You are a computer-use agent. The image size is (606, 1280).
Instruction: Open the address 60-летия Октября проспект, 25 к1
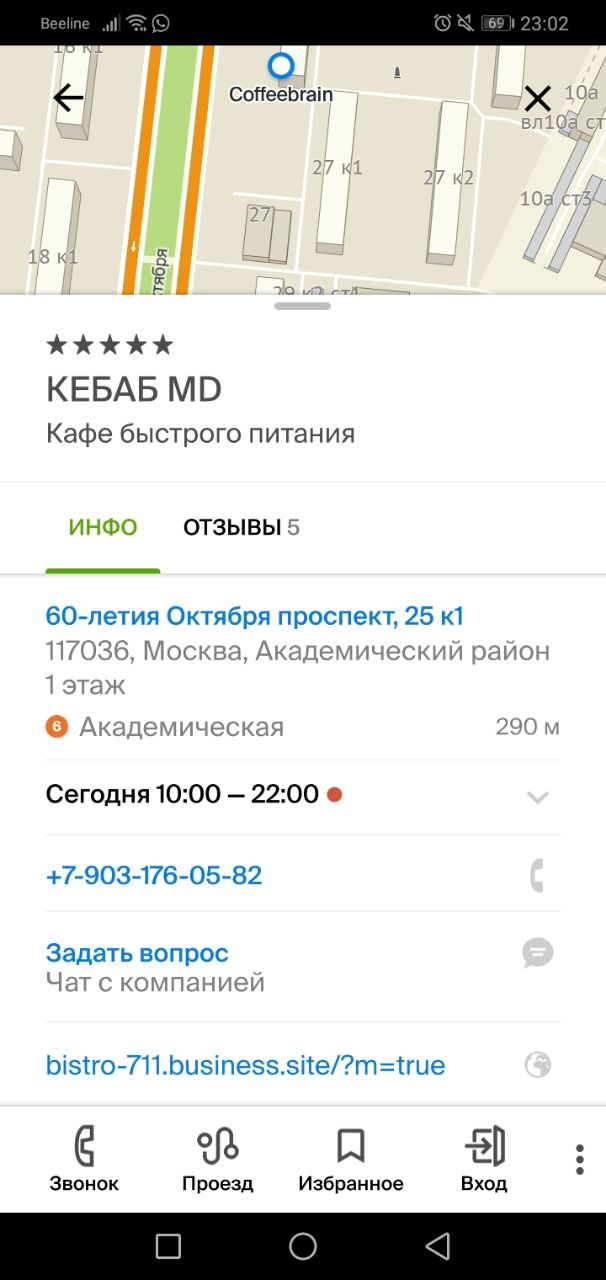(255, 616)
